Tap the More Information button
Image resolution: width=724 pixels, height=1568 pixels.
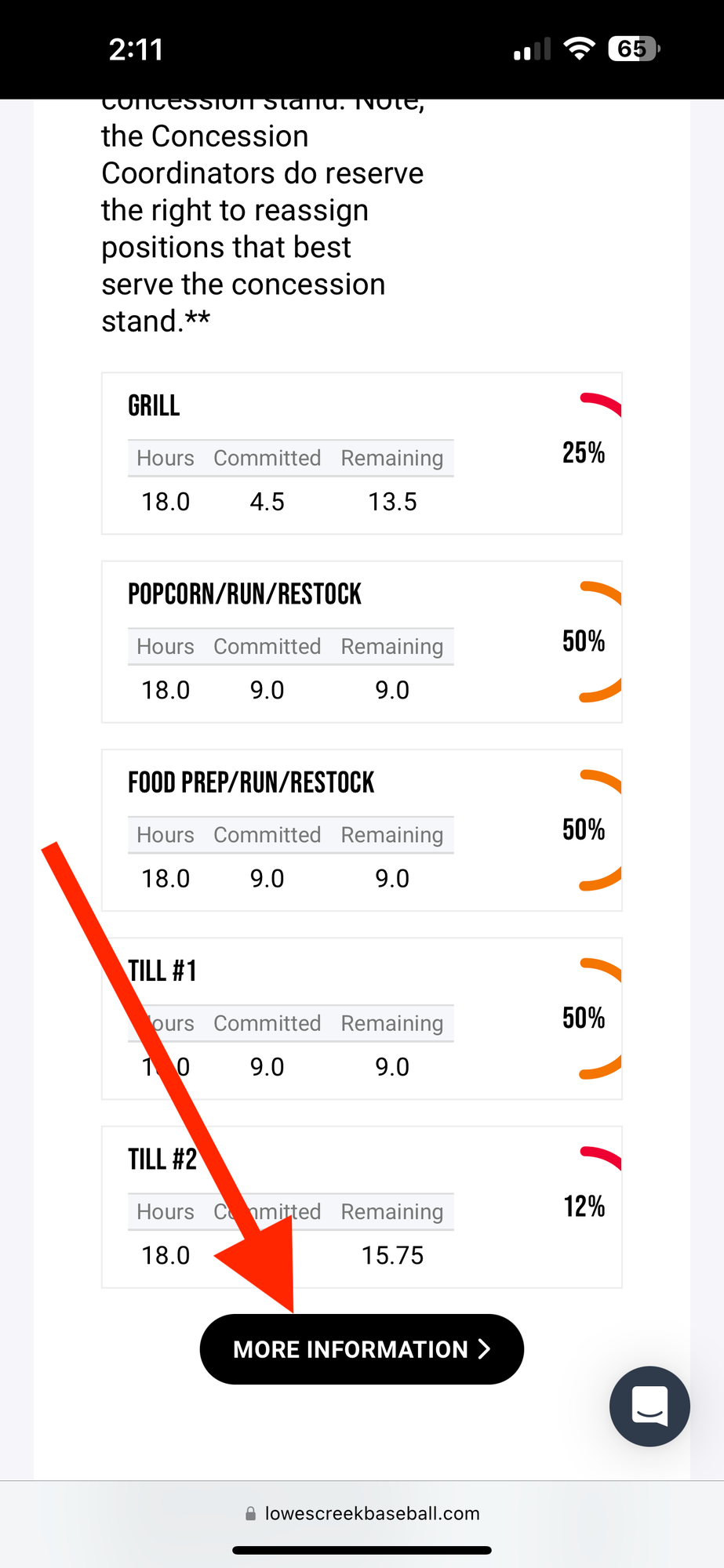coord(362,1349)
